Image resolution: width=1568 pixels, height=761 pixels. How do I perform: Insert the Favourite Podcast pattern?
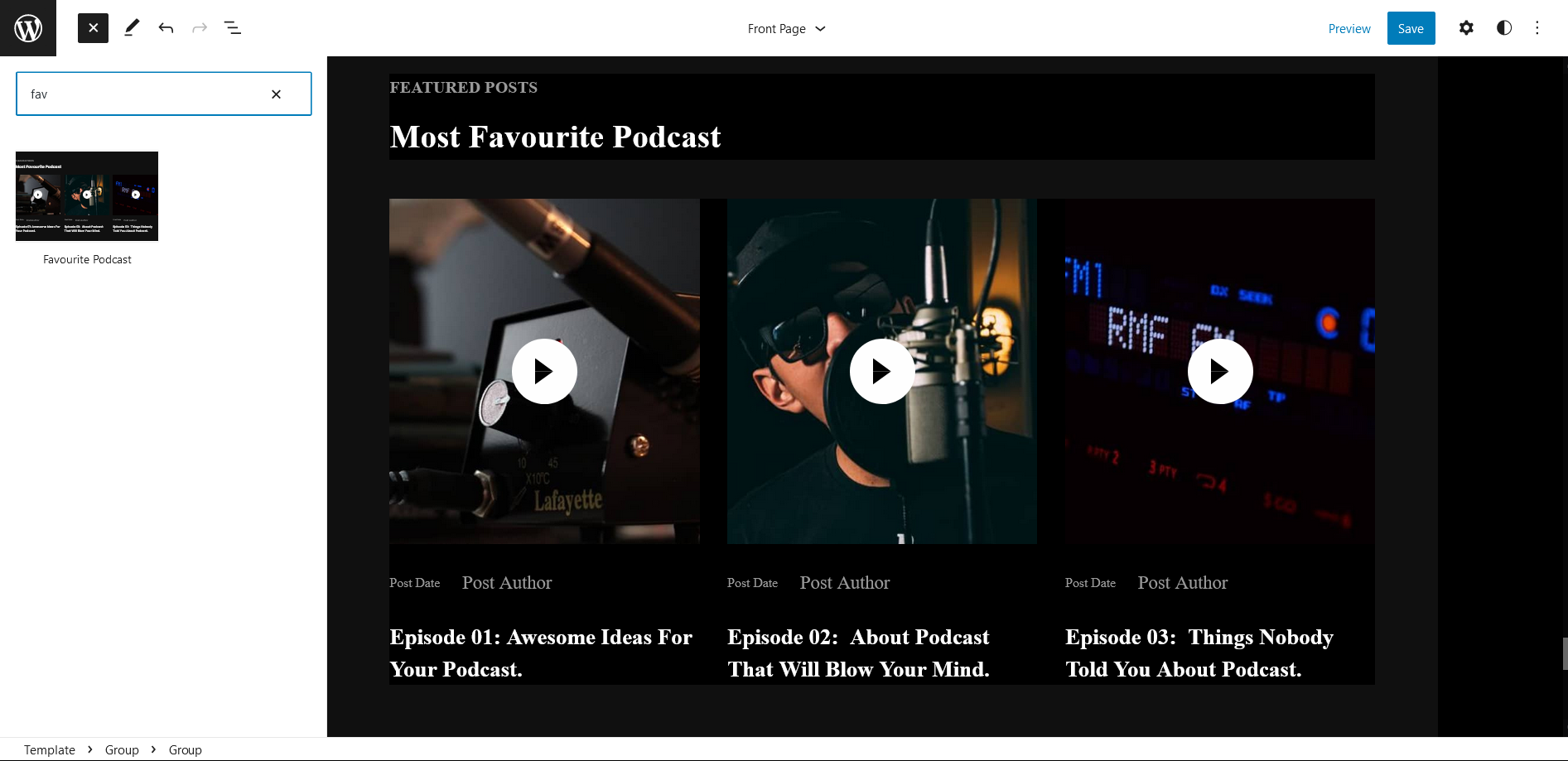(x=87, y=196)
